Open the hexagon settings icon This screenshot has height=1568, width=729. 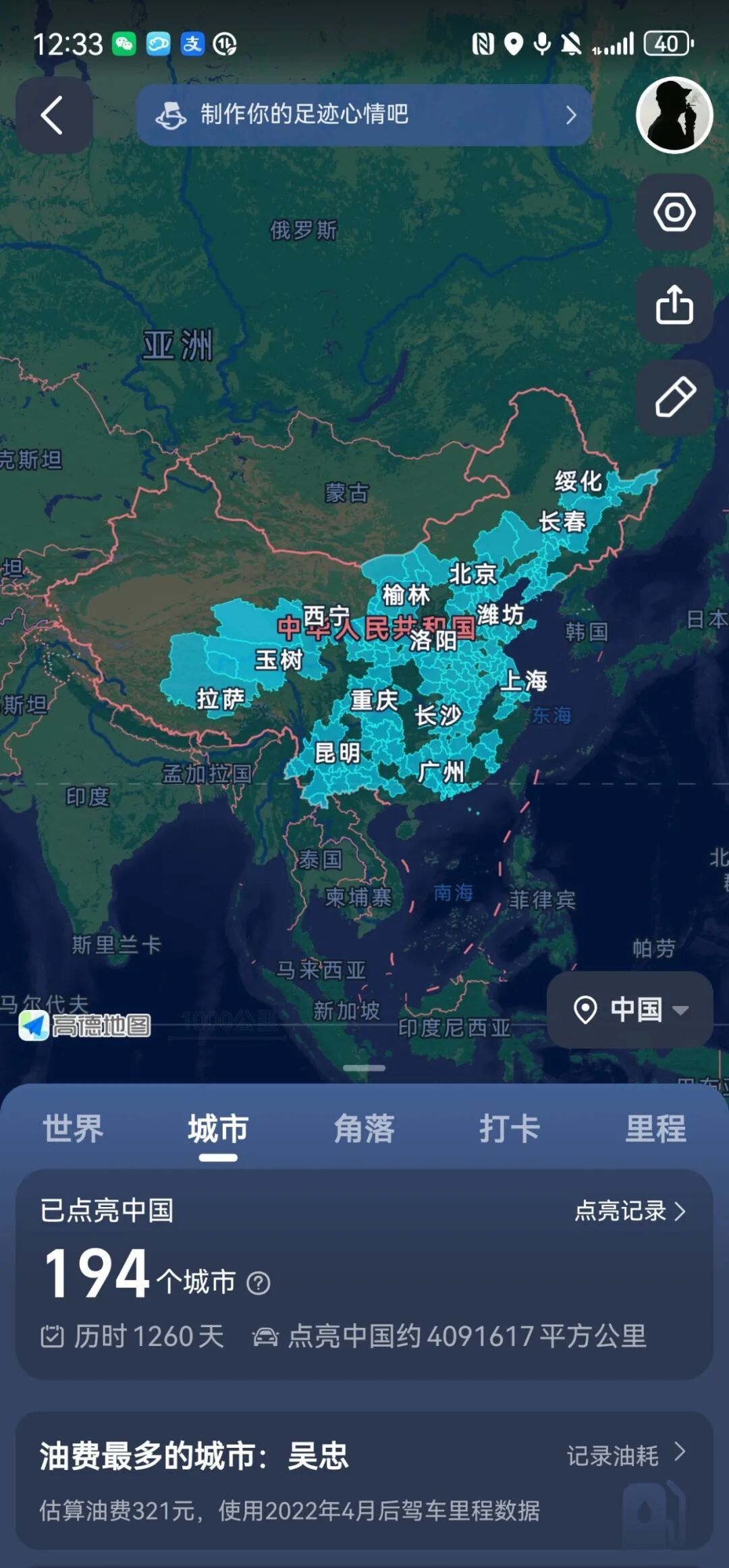coord(674,213)
